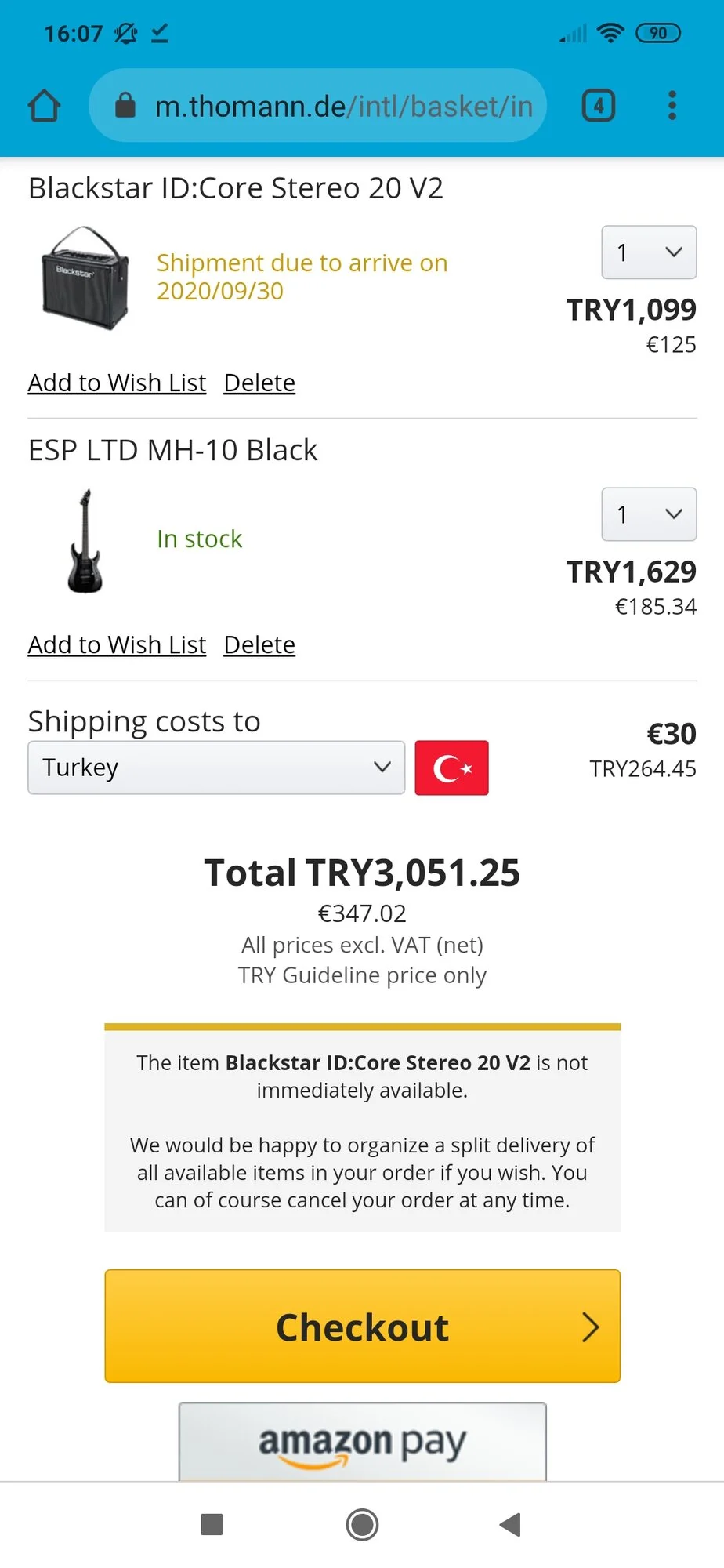Screen dimensions: 724x1568
Task: Add Blackstar amp to Wish List
Action: (x=117, y=383)
